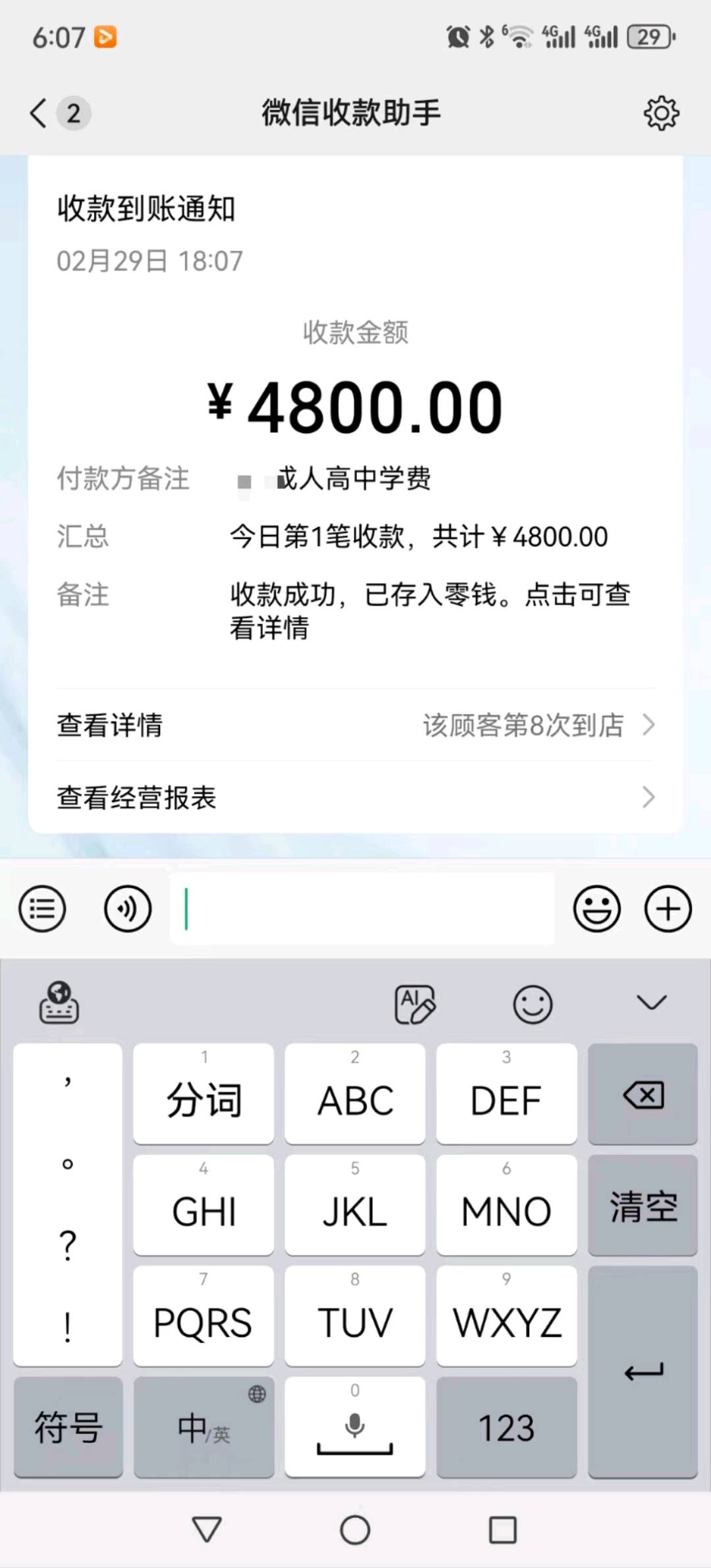Switch keyboard to 123 number mode
711x1568 pixels.
tap(506, 1428)
